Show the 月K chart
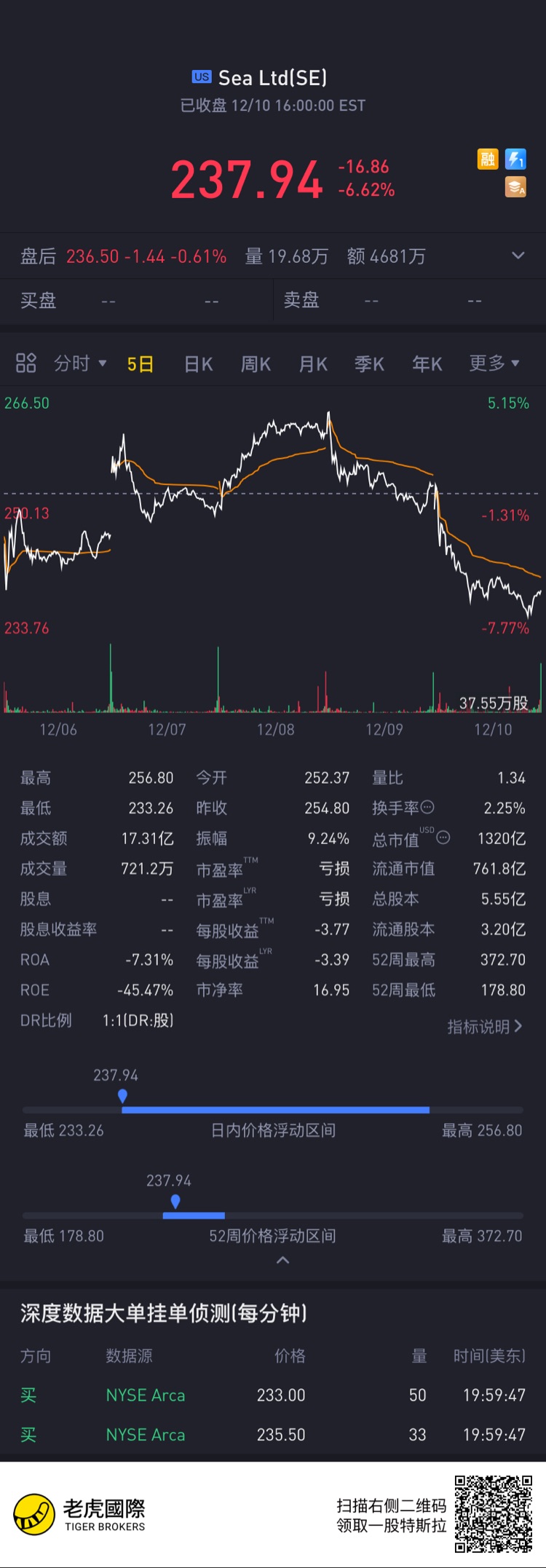 coord(313,363)
